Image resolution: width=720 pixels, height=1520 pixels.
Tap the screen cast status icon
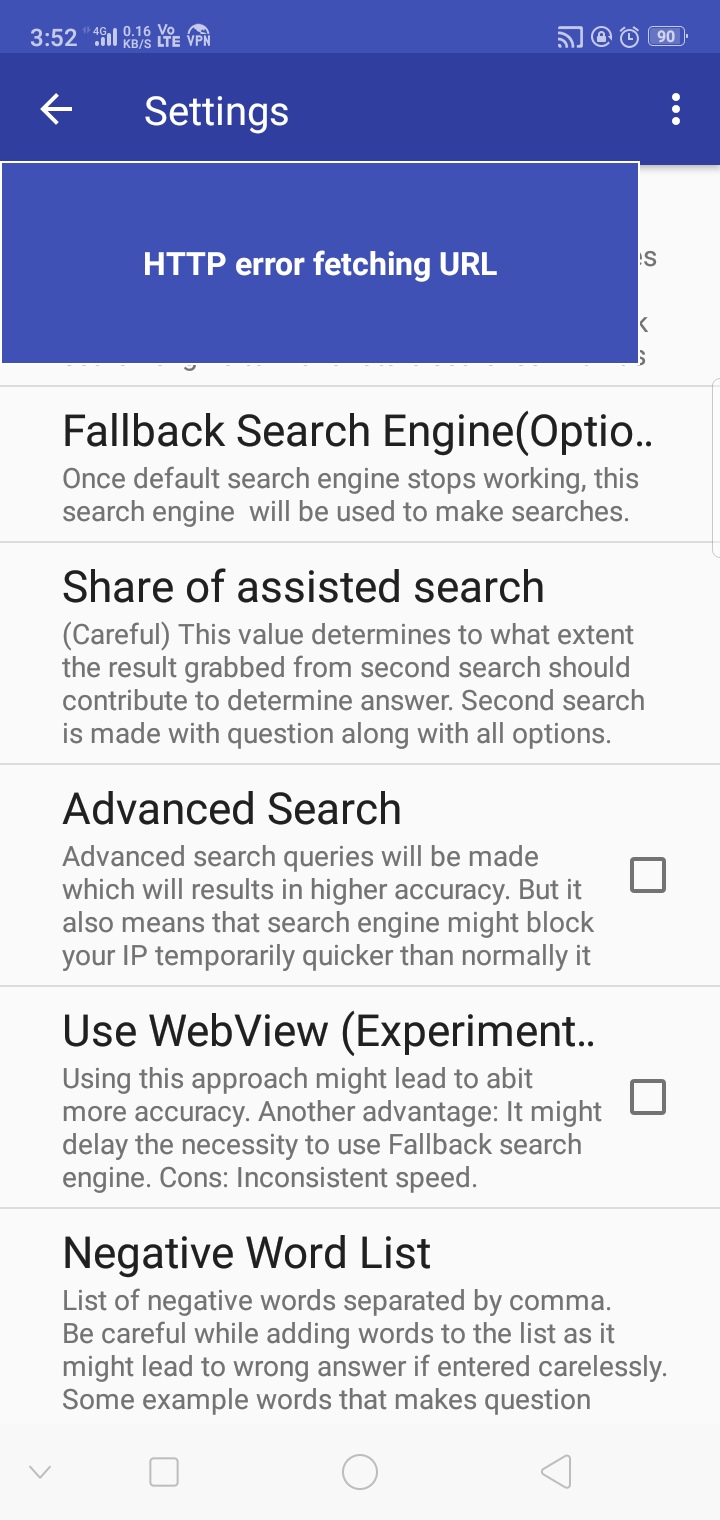[570, 37]
